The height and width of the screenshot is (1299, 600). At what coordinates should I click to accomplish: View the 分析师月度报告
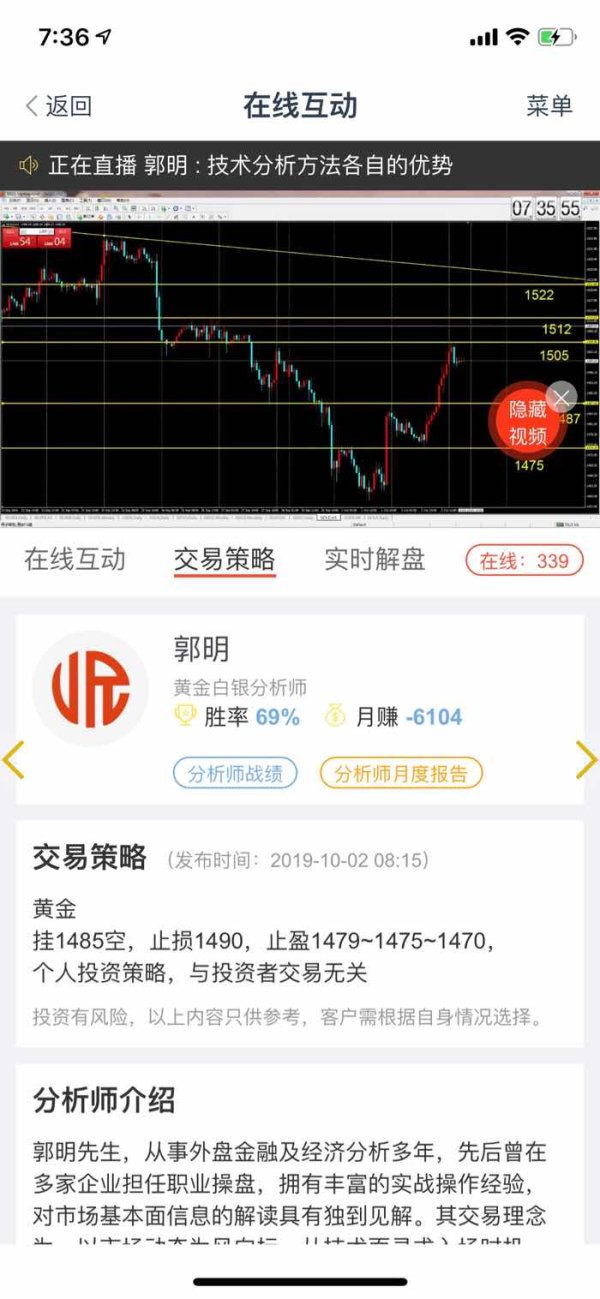click(401, 773)
